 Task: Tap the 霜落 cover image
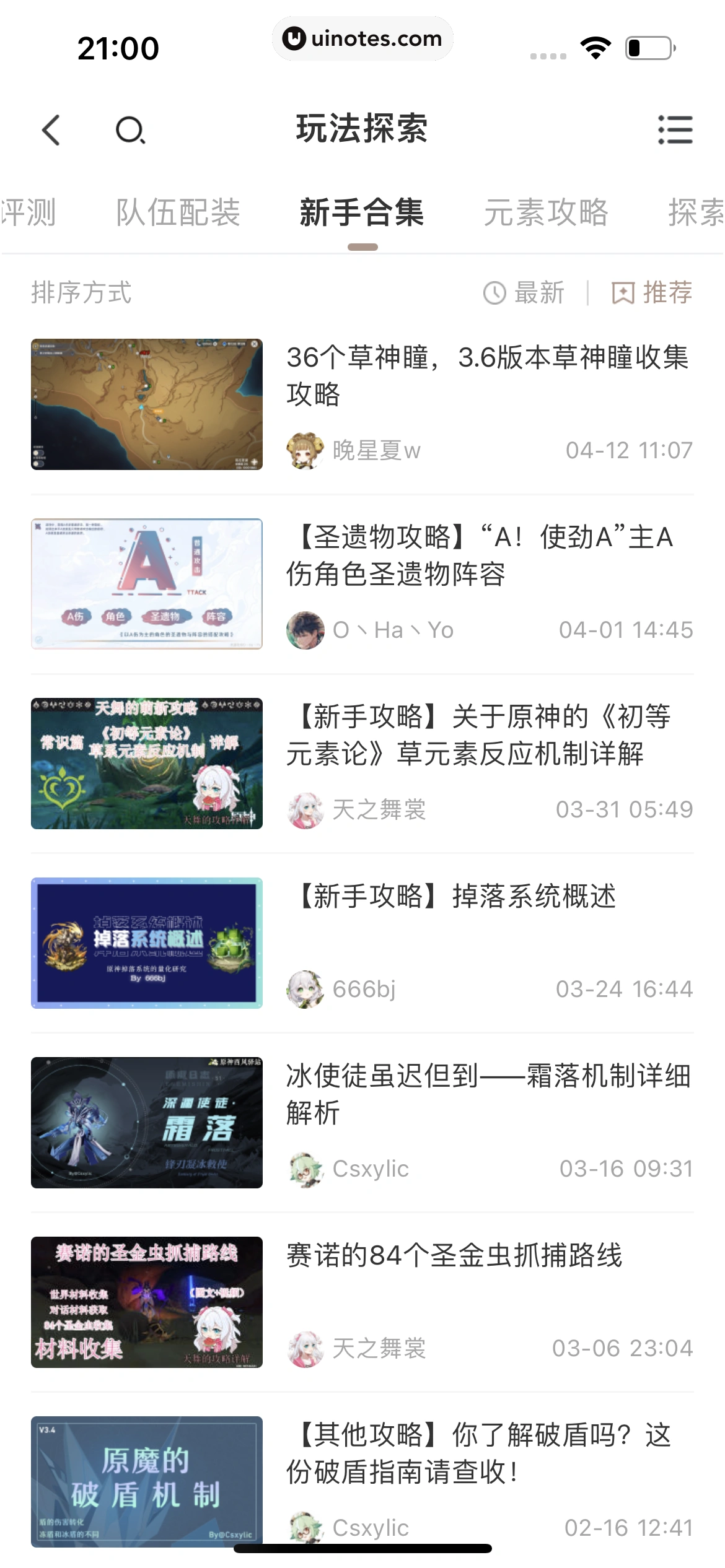click(147, 1122)
